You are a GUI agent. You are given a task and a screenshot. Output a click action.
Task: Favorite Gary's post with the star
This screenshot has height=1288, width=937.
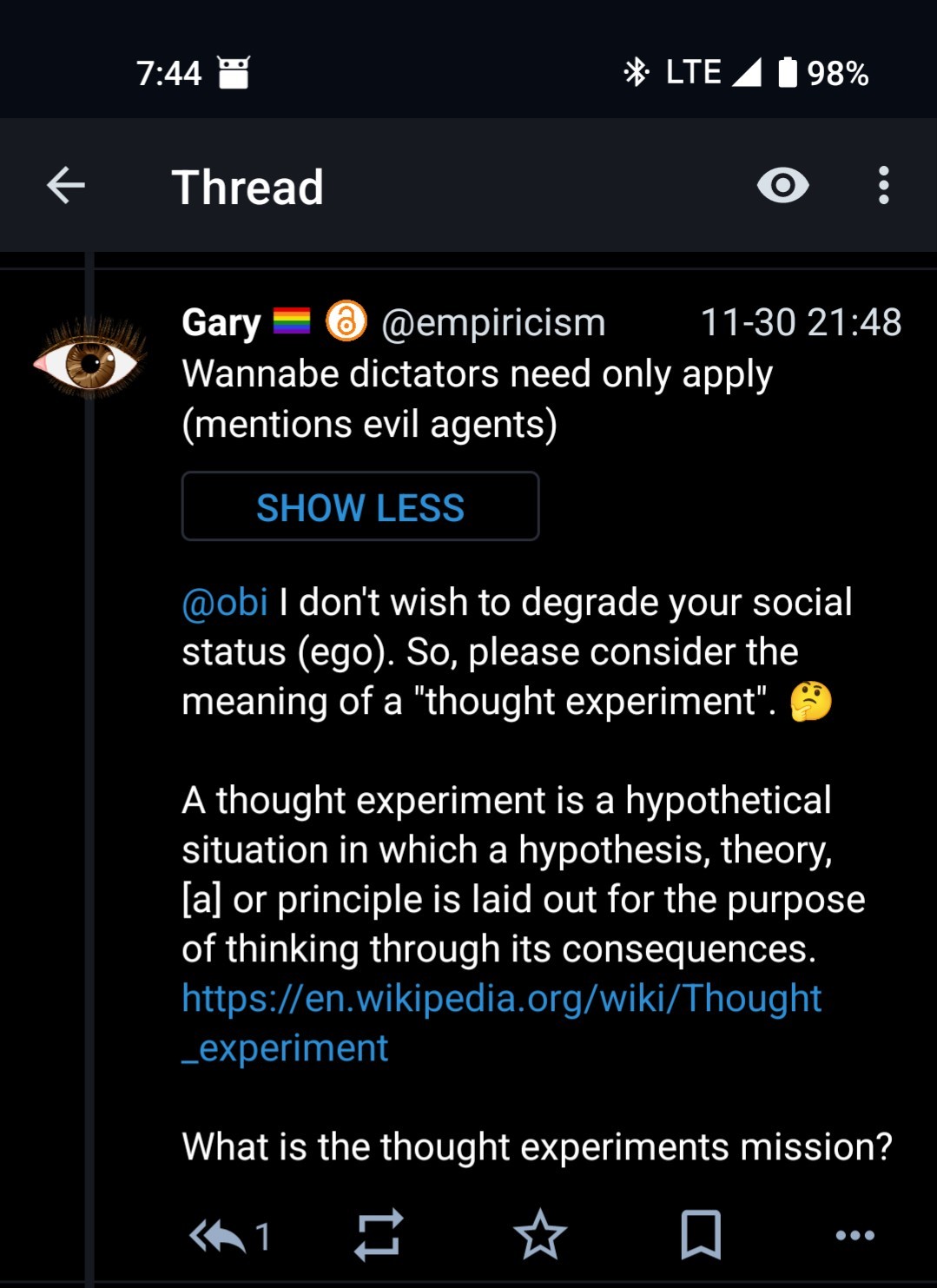[x=539, y=1235]
